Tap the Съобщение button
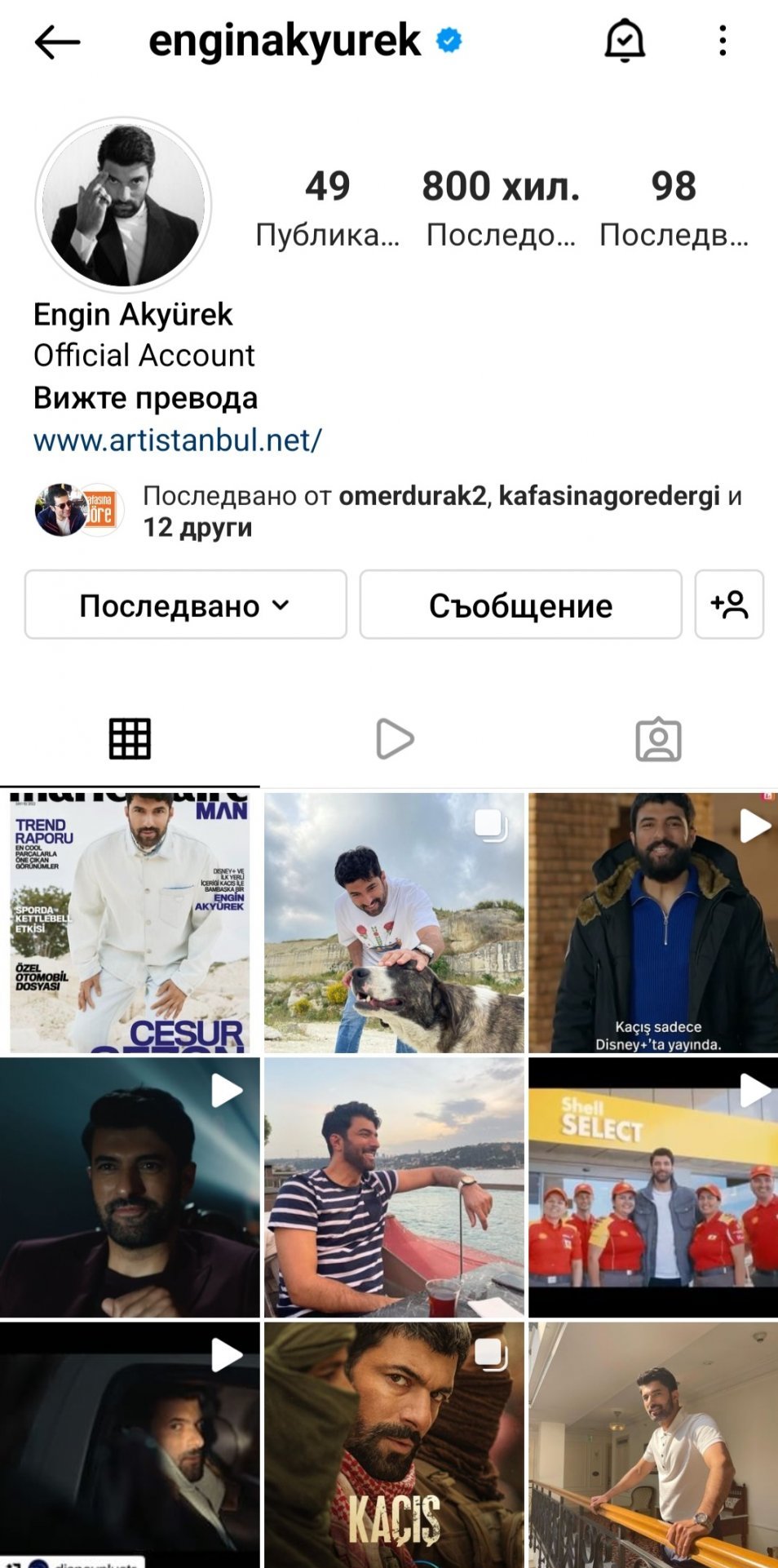 520,605
